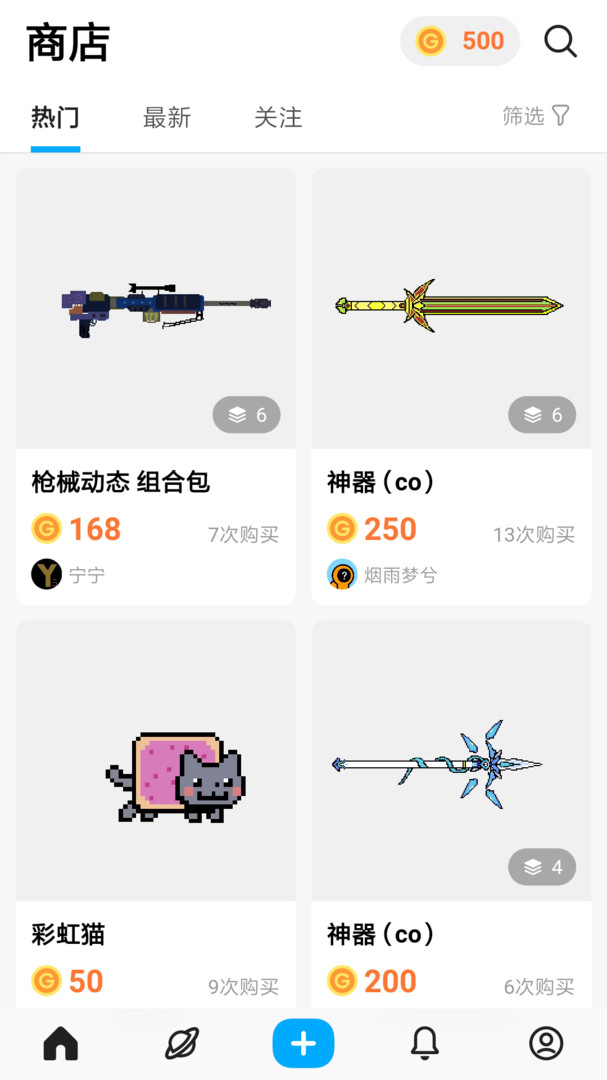
Task: Tap the 500 coin balance button
Action: coord(461,41)
